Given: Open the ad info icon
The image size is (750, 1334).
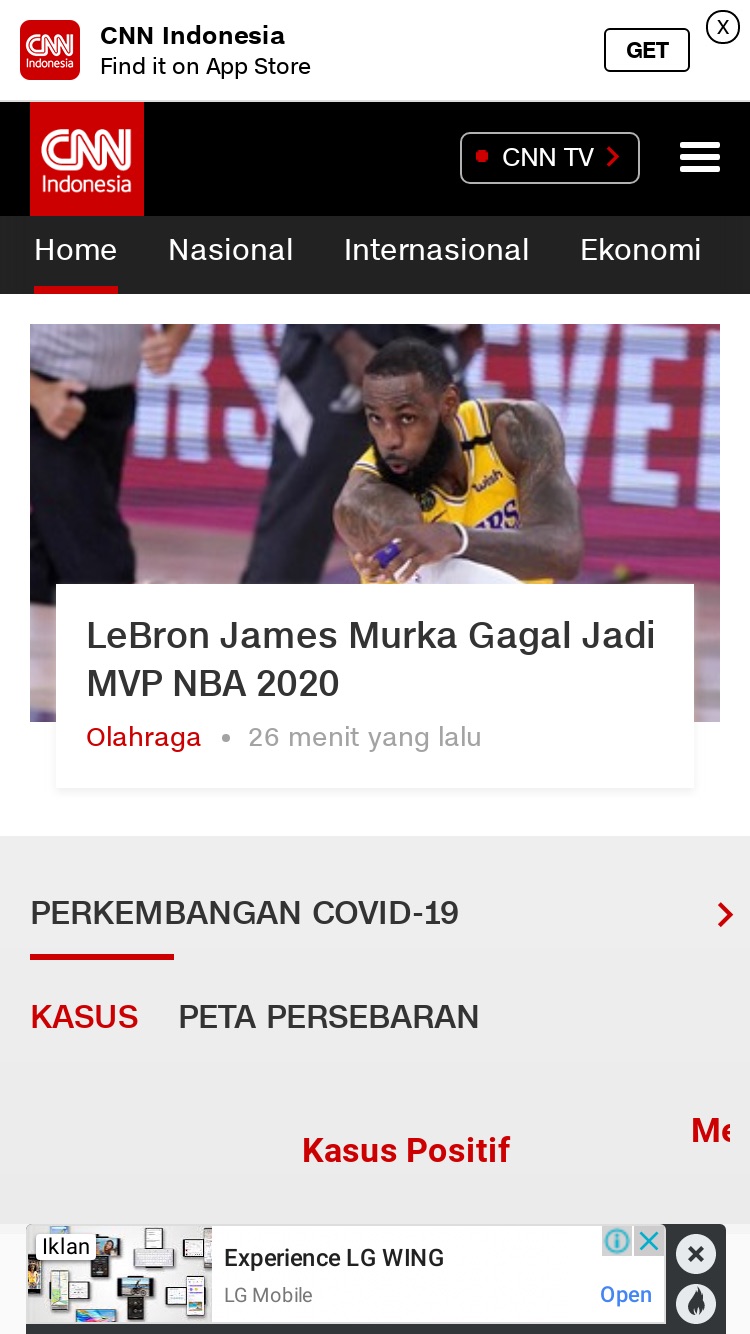Looking at the screenshot, I should click(x=617, y=1241).
